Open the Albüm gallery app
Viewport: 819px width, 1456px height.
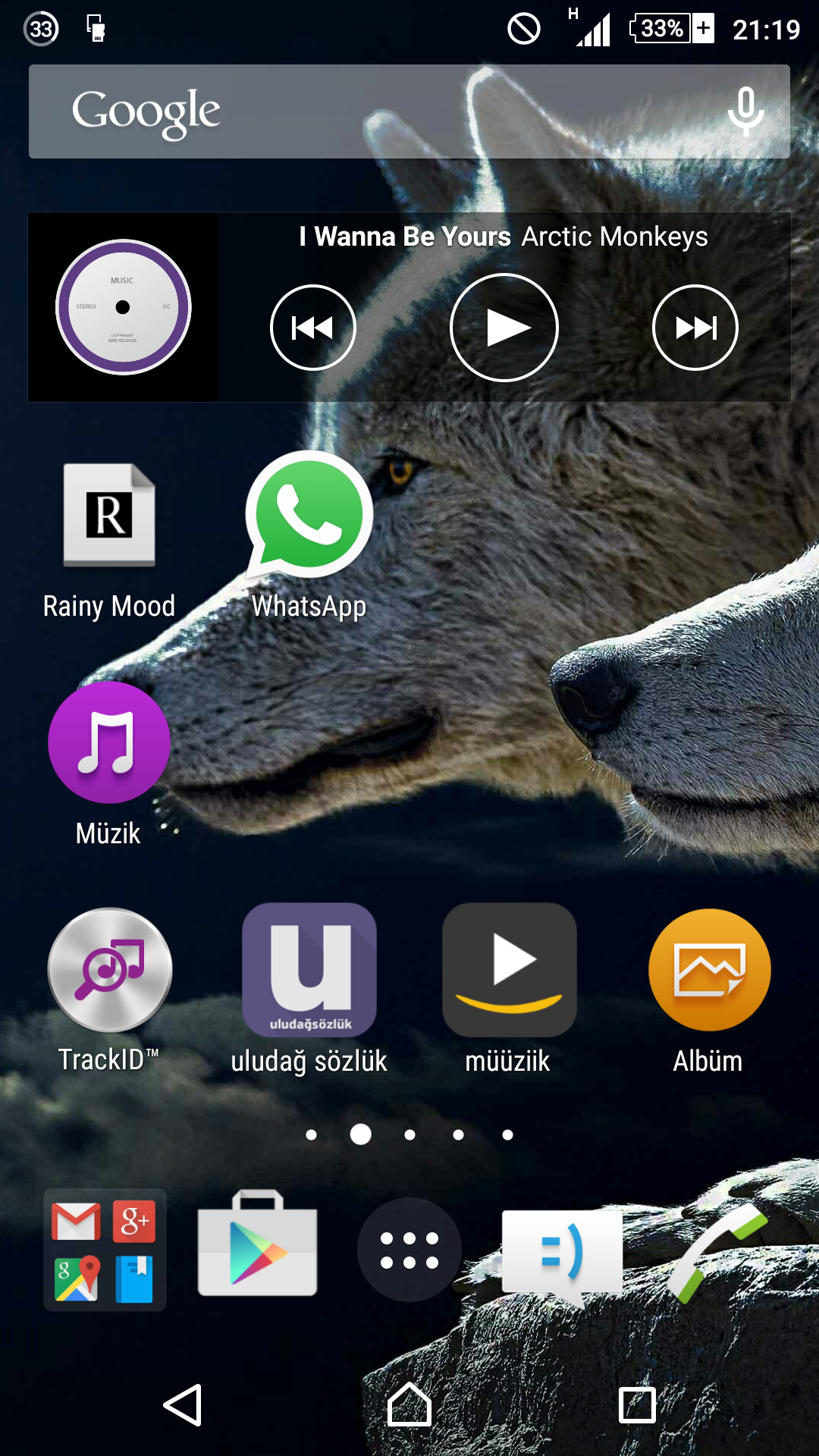(x=709, y=990)
